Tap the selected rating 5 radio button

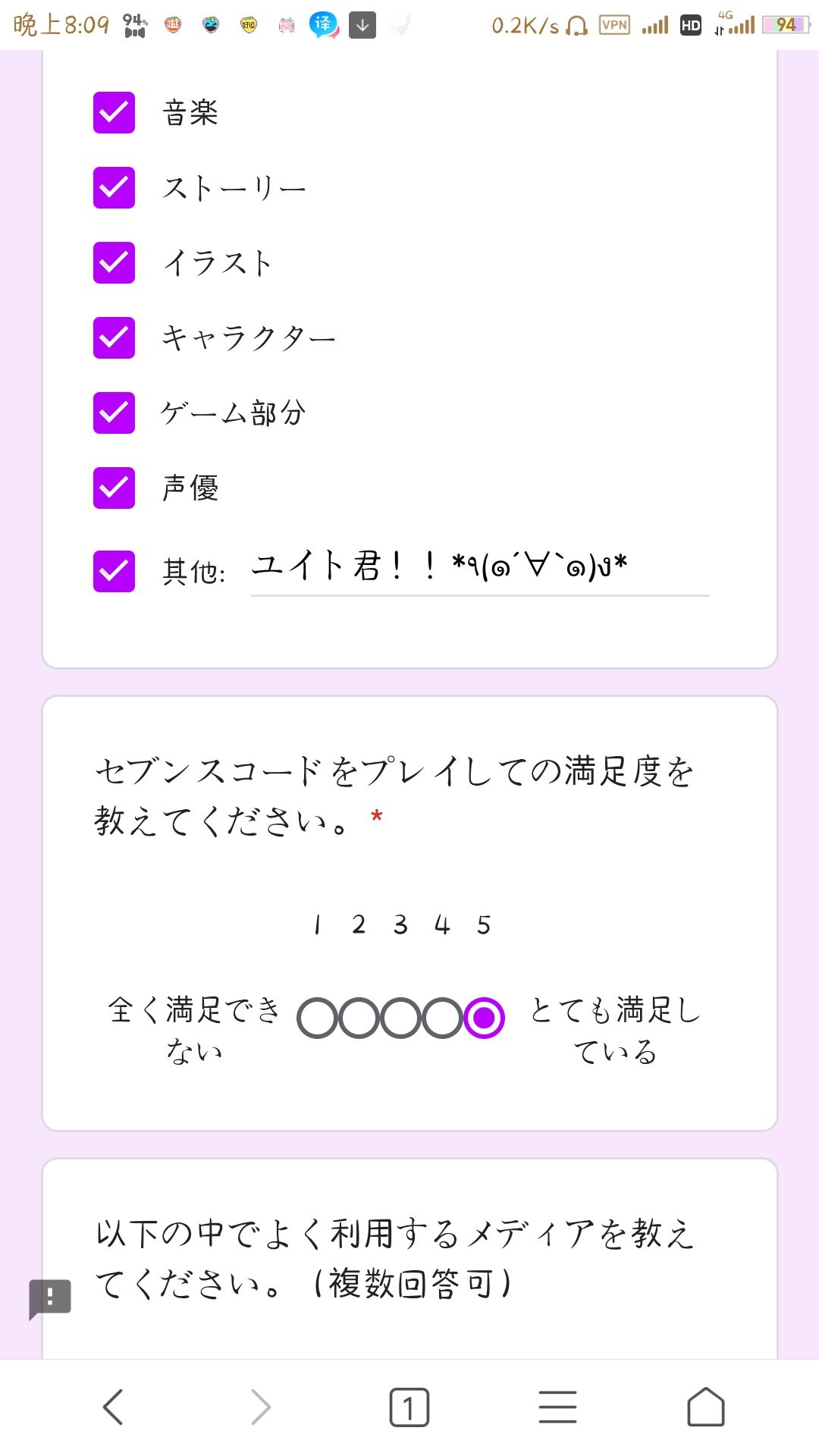pos(484,1018)
